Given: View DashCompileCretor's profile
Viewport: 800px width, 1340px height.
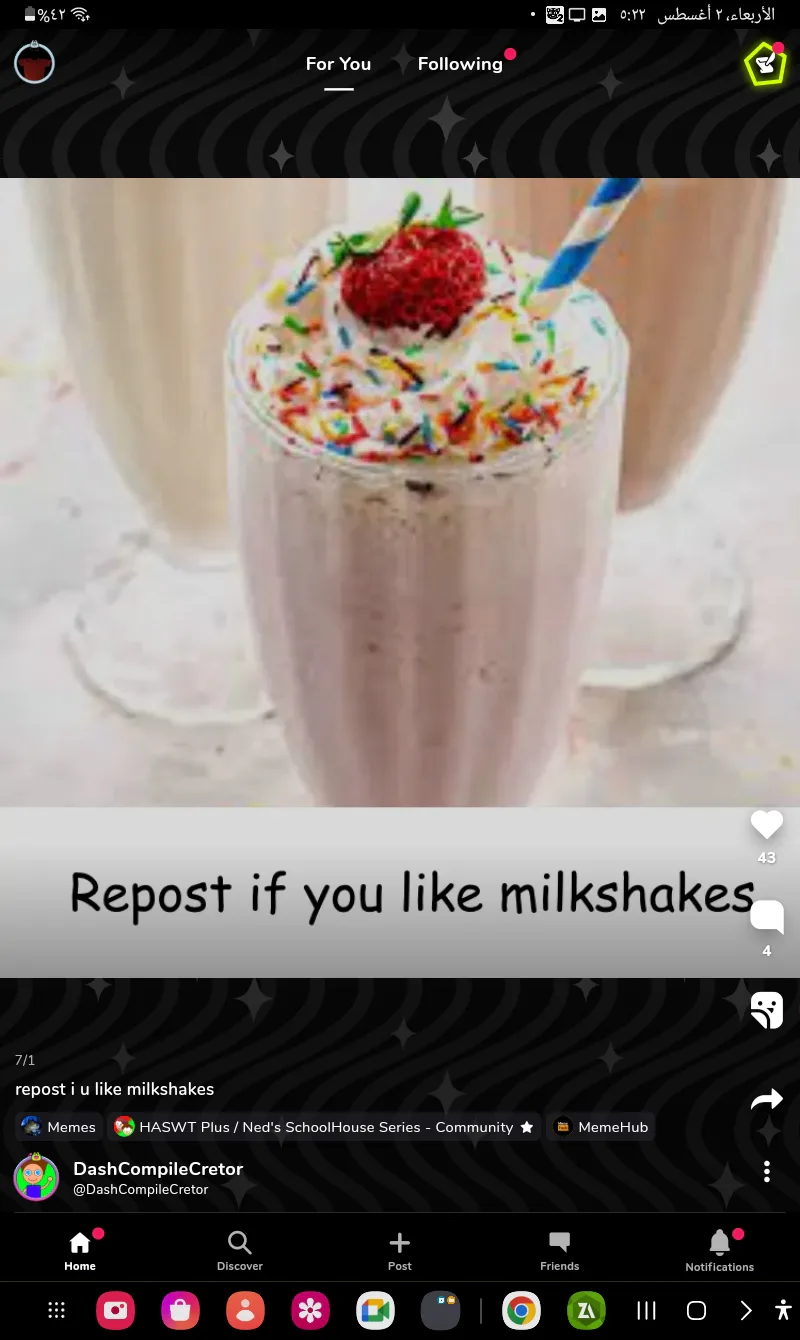Looking at the screenshot, I should (158, 1168).
